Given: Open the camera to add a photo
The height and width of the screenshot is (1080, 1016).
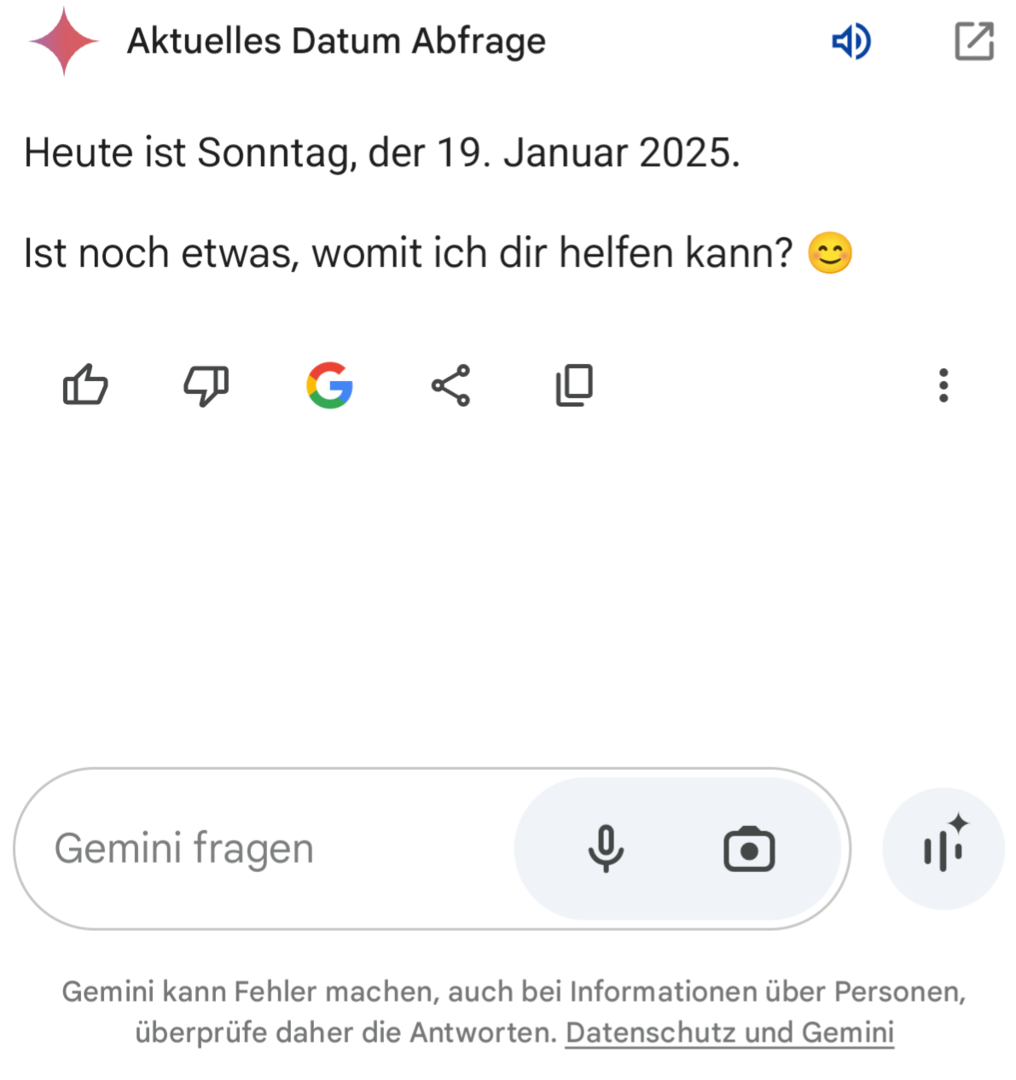Looking at the screenshot, I should [749, 849].
